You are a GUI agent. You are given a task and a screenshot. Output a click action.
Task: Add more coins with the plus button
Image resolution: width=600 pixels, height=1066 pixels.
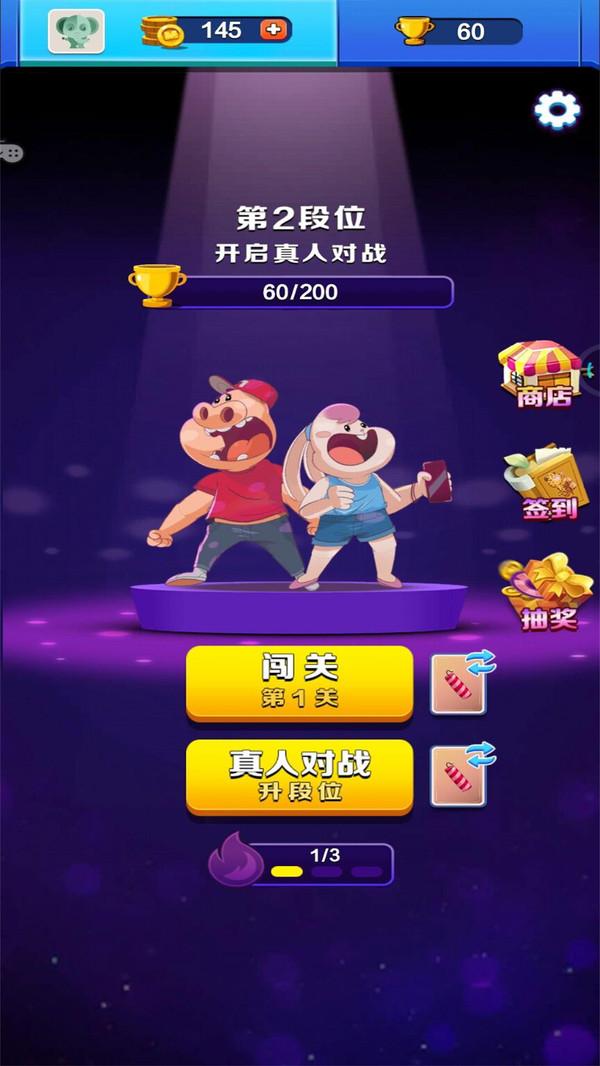tap(272, 30)
